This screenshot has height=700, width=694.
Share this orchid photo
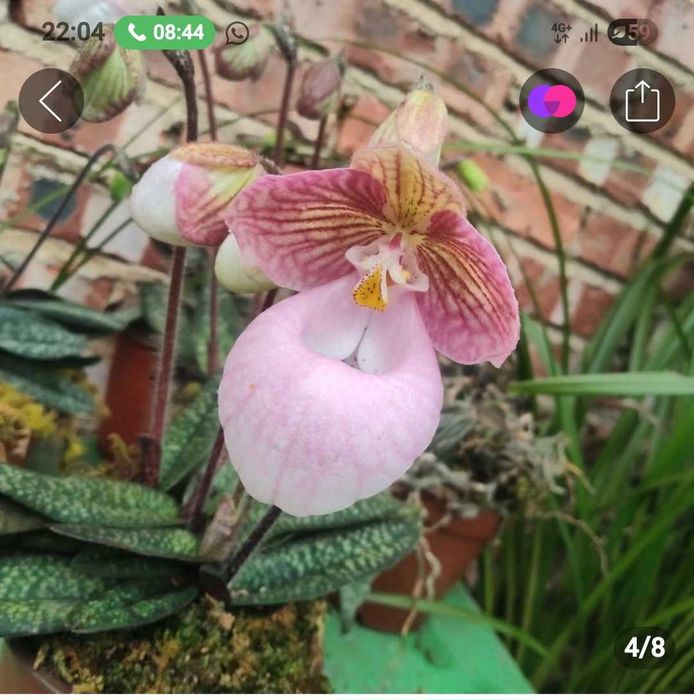click(x=642, y=101)
